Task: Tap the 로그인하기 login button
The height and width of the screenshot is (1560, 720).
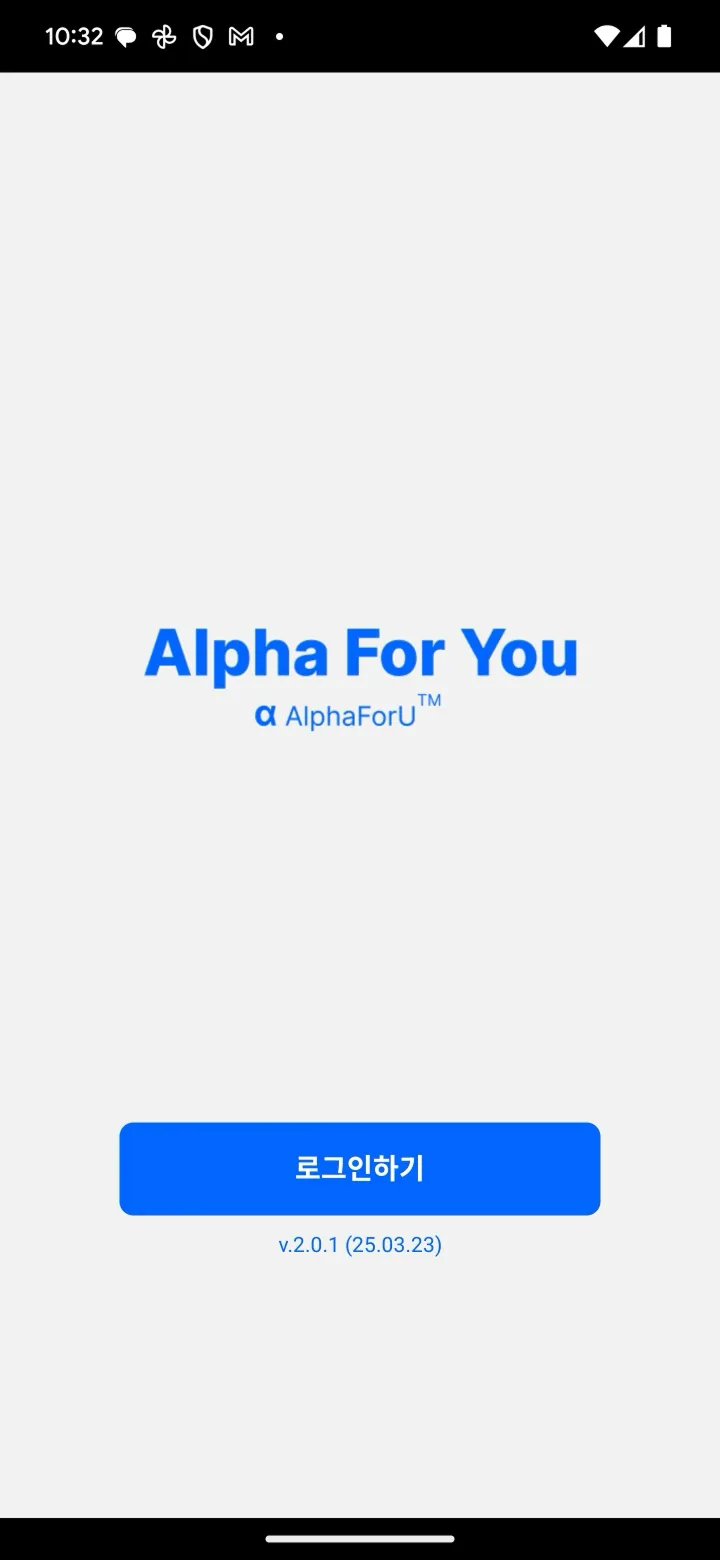Action: (x=360, y=1168)
